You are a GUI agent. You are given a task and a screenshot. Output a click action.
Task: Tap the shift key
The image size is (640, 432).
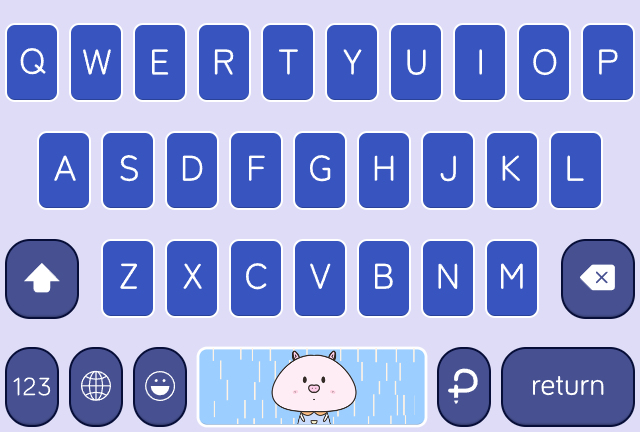(42, 279)
